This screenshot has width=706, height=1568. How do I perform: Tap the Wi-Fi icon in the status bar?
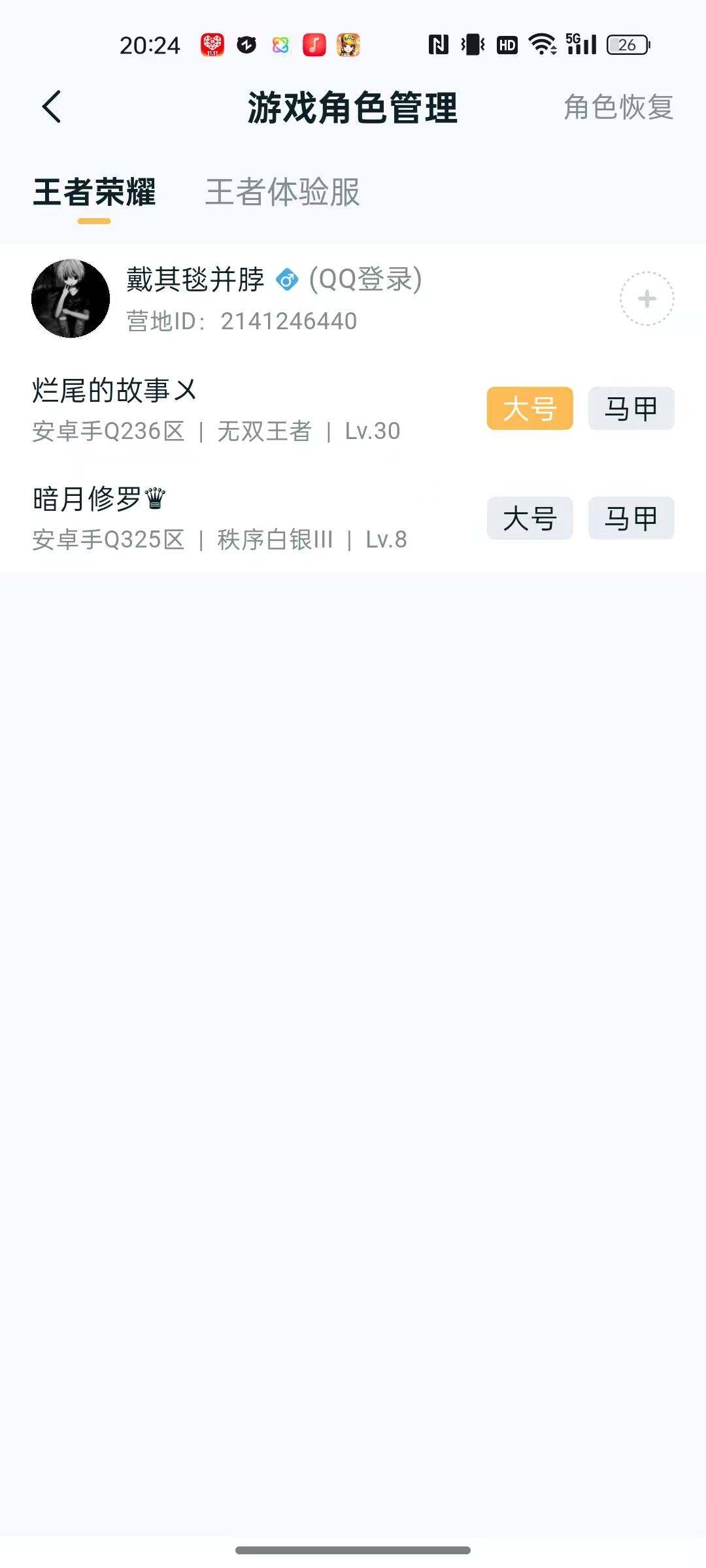pyautogui.click(x=541, y=44)
